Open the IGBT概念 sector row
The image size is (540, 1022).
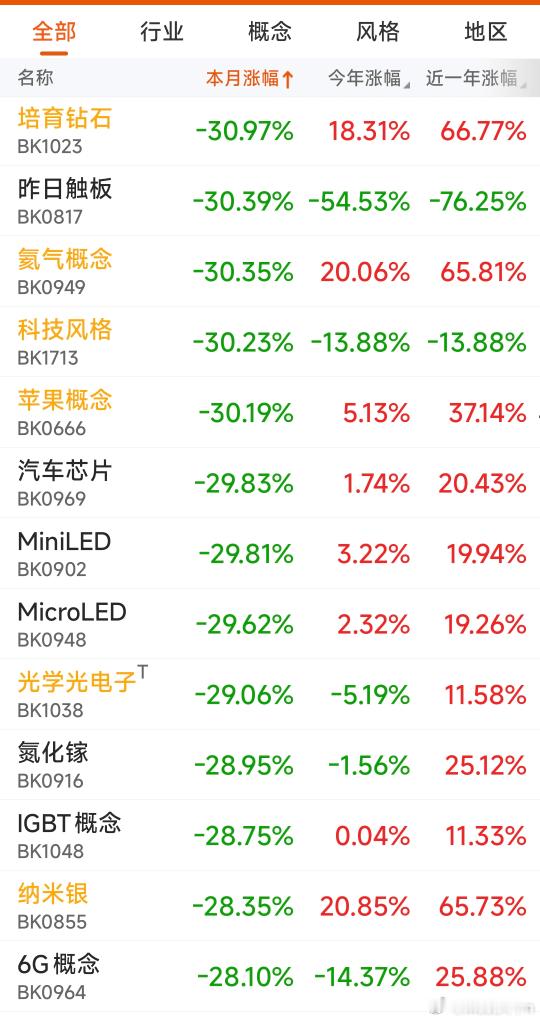coord(270,835)
